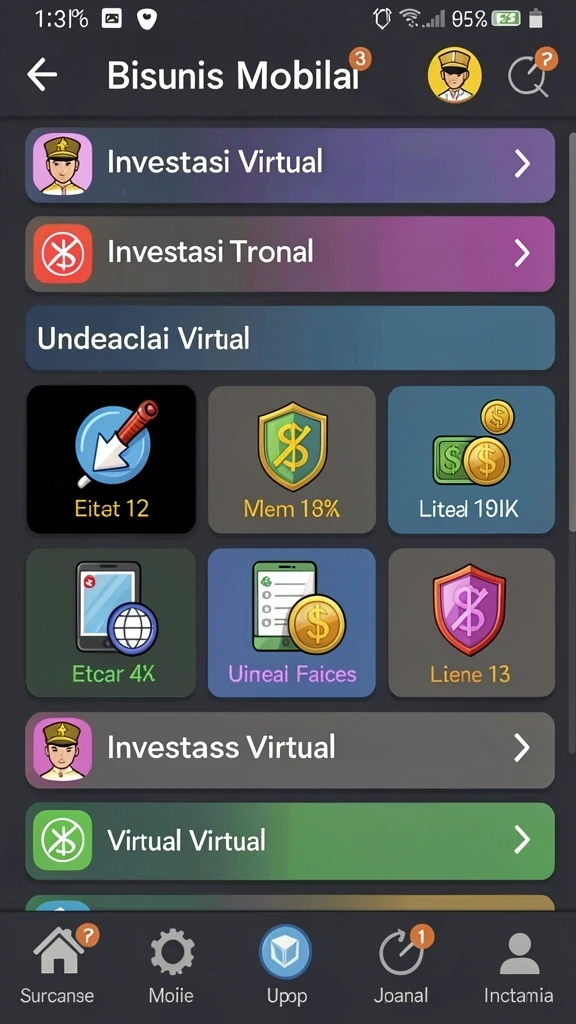576x1024 pixels.
Task: Switch to the Upop tab
Action: click(x=285, y=967)
